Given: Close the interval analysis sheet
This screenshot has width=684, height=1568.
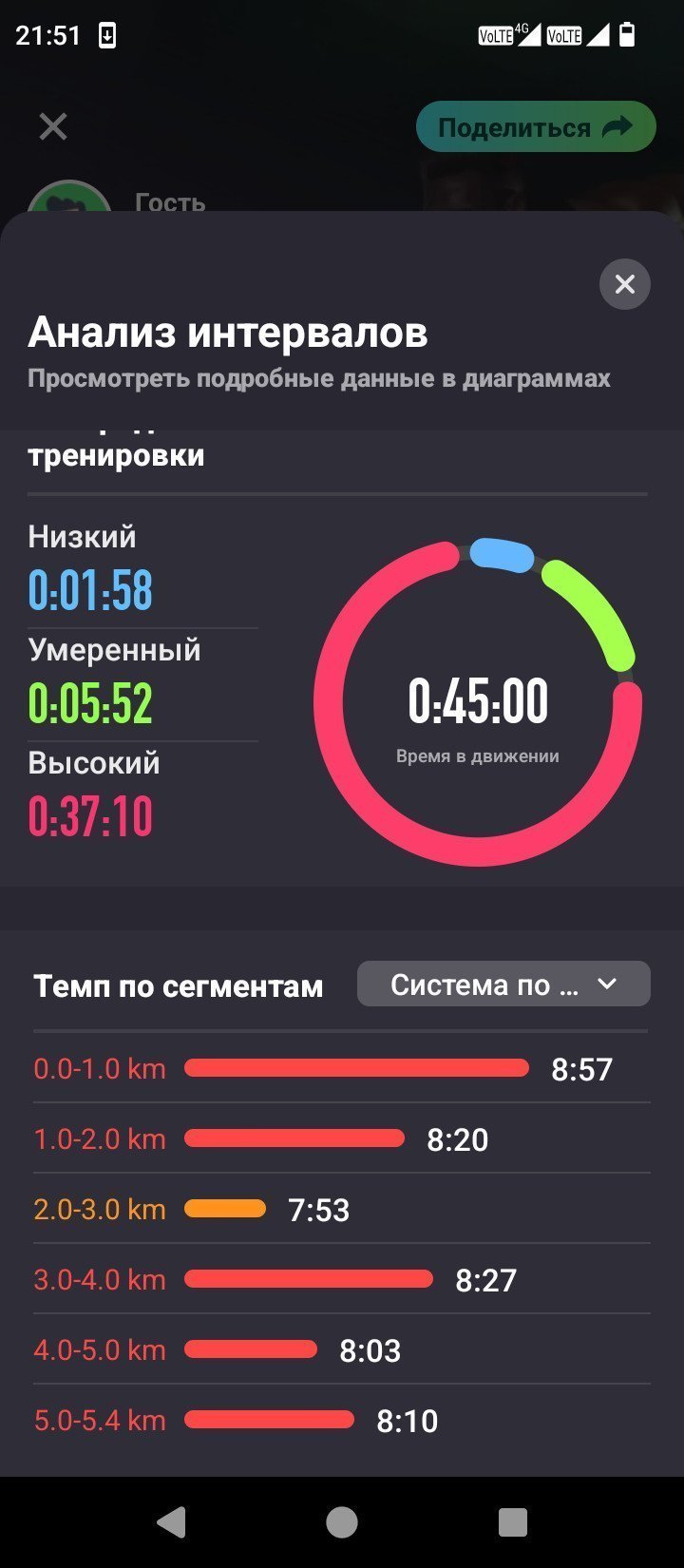Looking at the screenshot, I should click(x=624, y=284).
